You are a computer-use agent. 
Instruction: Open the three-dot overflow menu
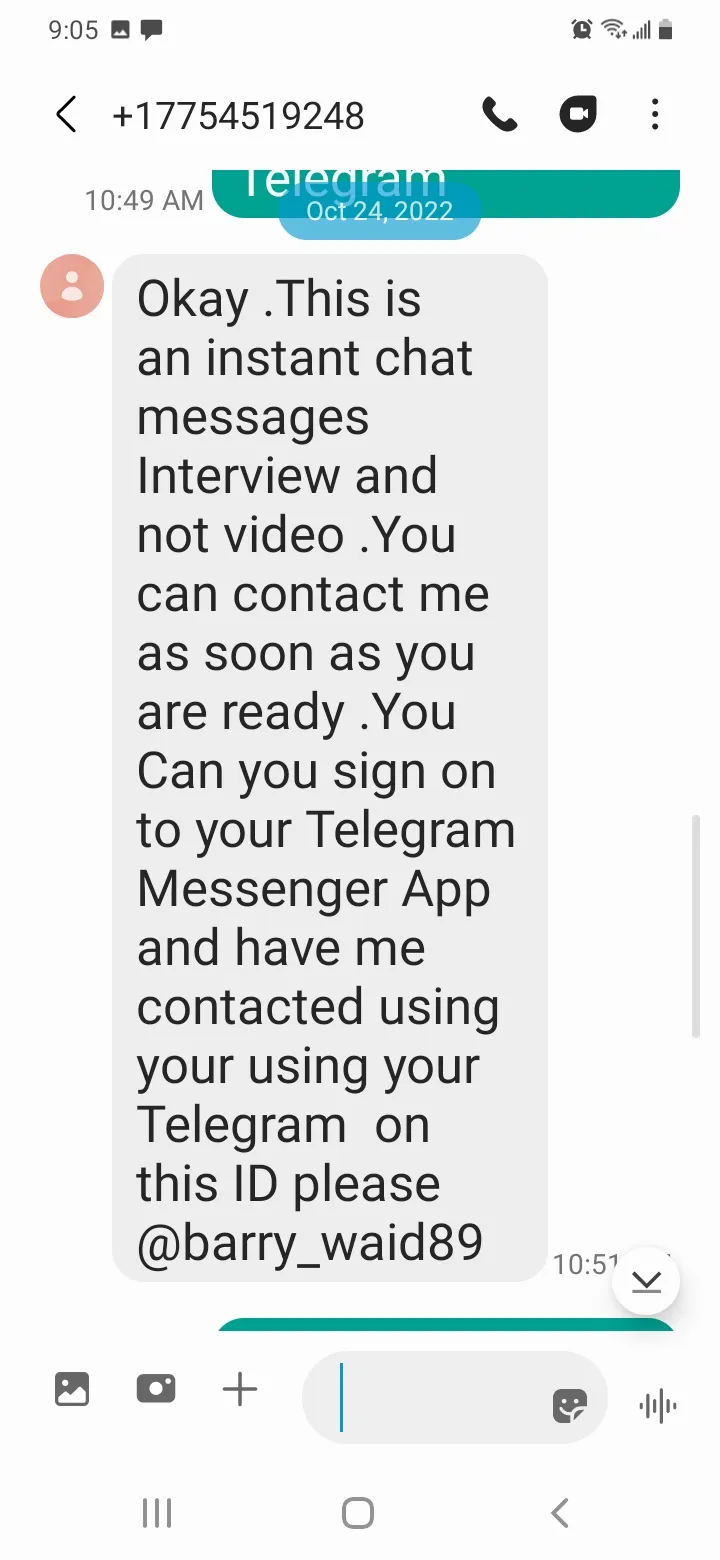tap(655, 115)
